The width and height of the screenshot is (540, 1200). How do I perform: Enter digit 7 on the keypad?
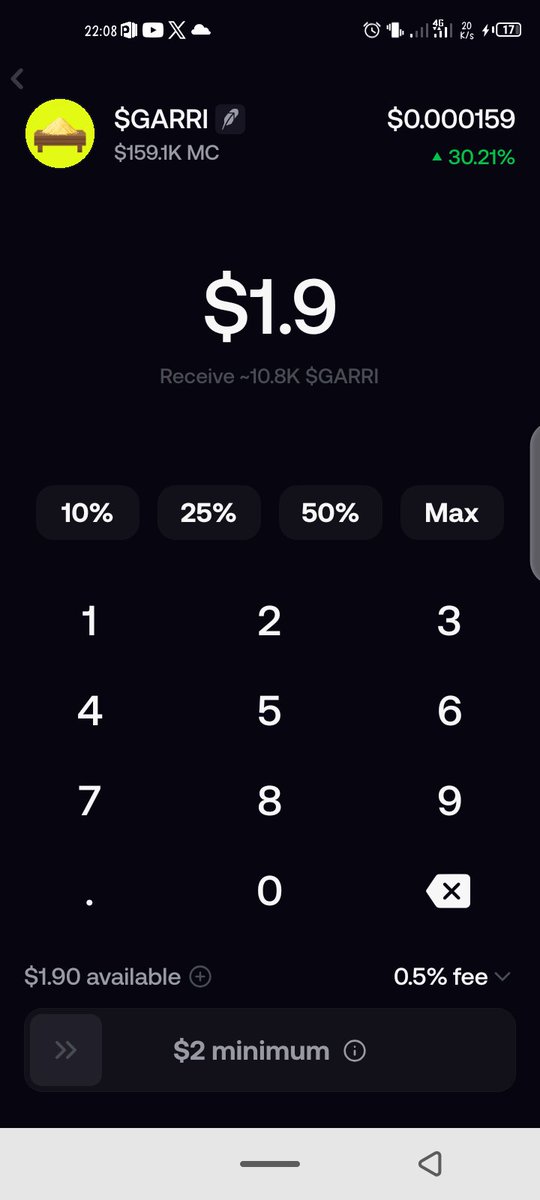(90, 801)
